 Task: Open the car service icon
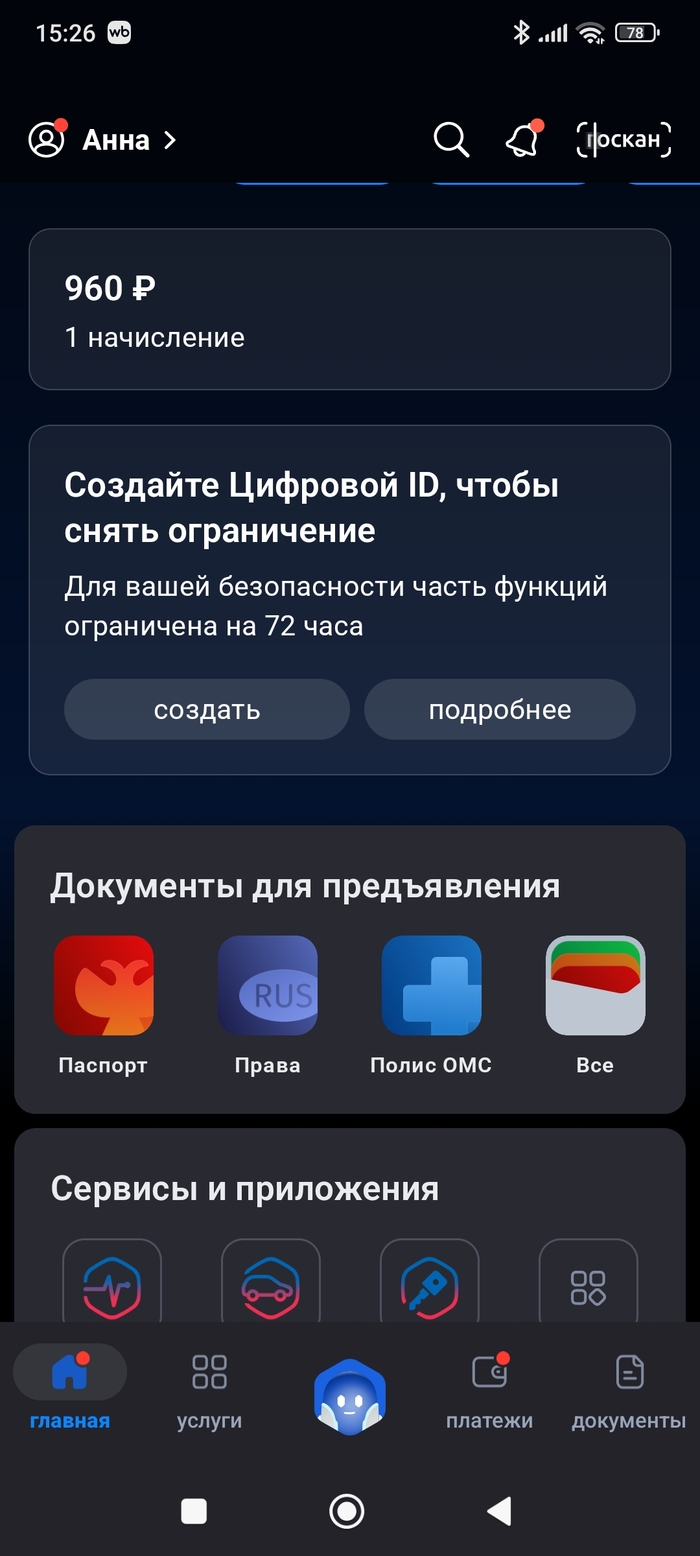click(270, 1285)
